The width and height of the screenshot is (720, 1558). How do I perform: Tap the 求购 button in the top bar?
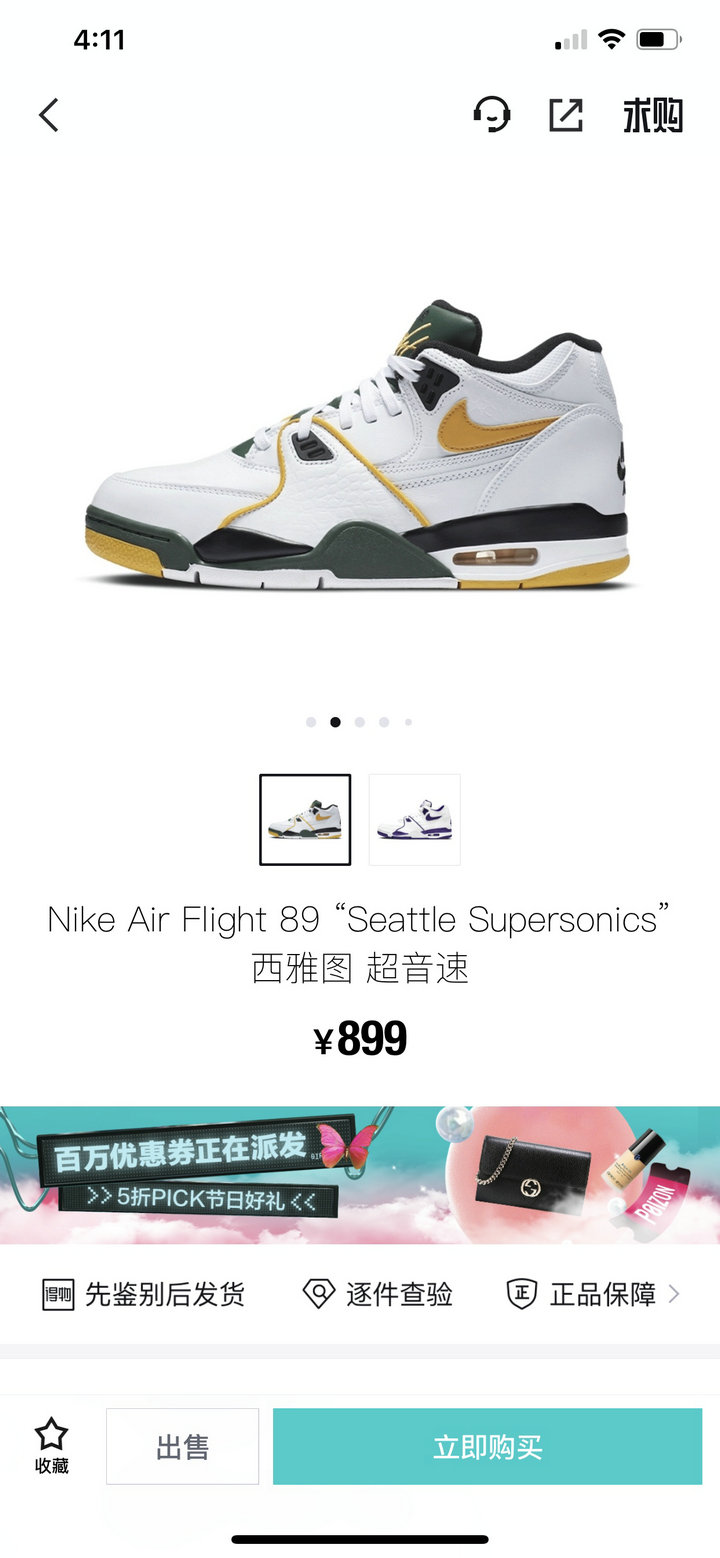coord(653,116)
